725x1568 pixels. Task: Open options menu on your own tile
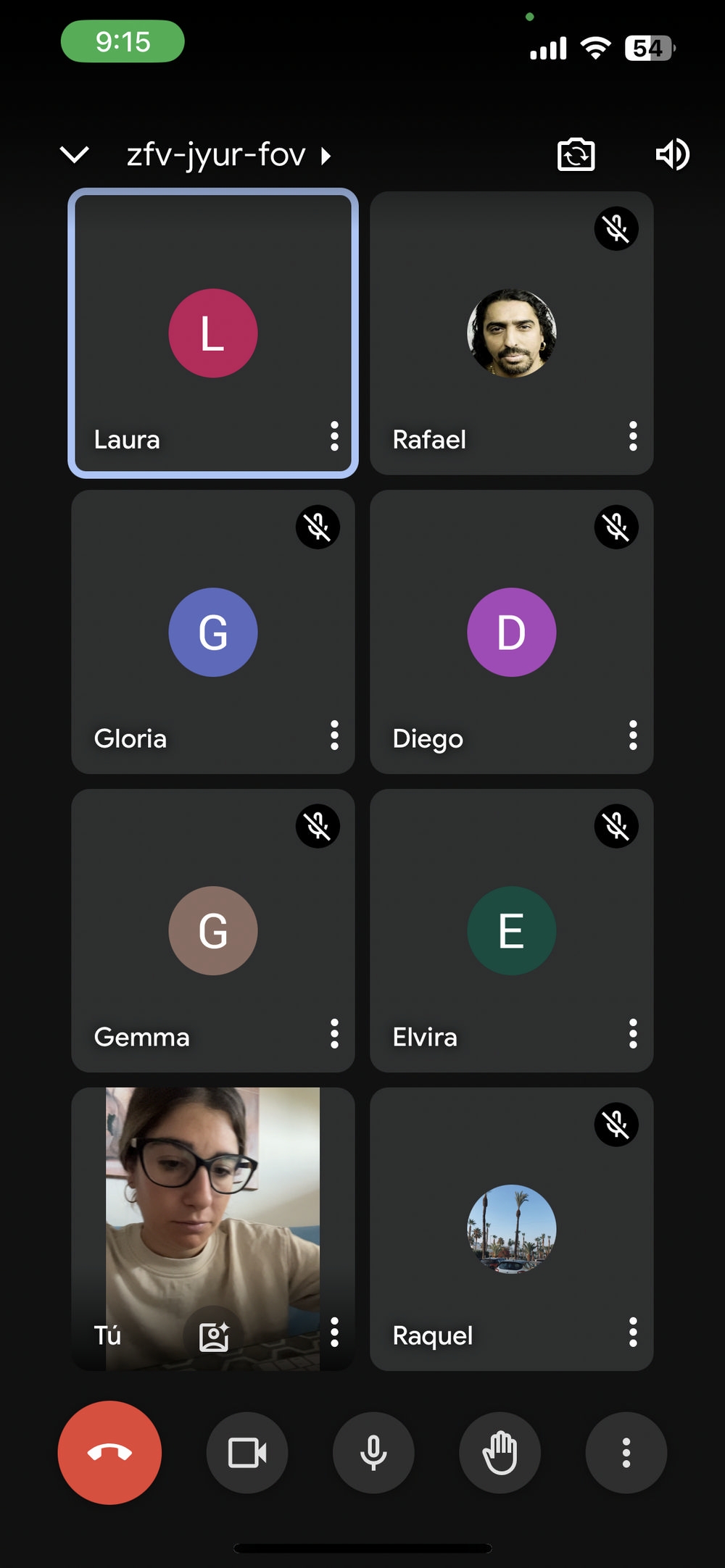tap(334, 1333)
